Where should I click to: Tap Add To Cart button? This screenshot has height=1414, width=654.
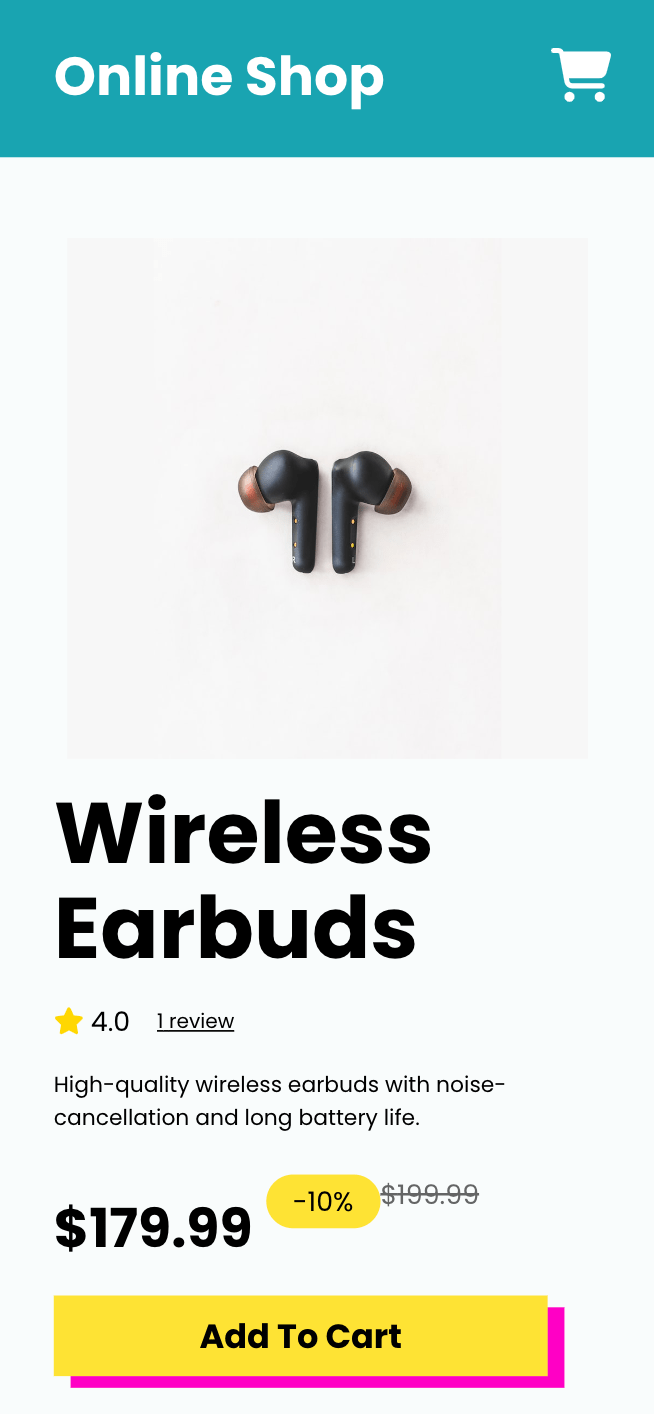300,1336
